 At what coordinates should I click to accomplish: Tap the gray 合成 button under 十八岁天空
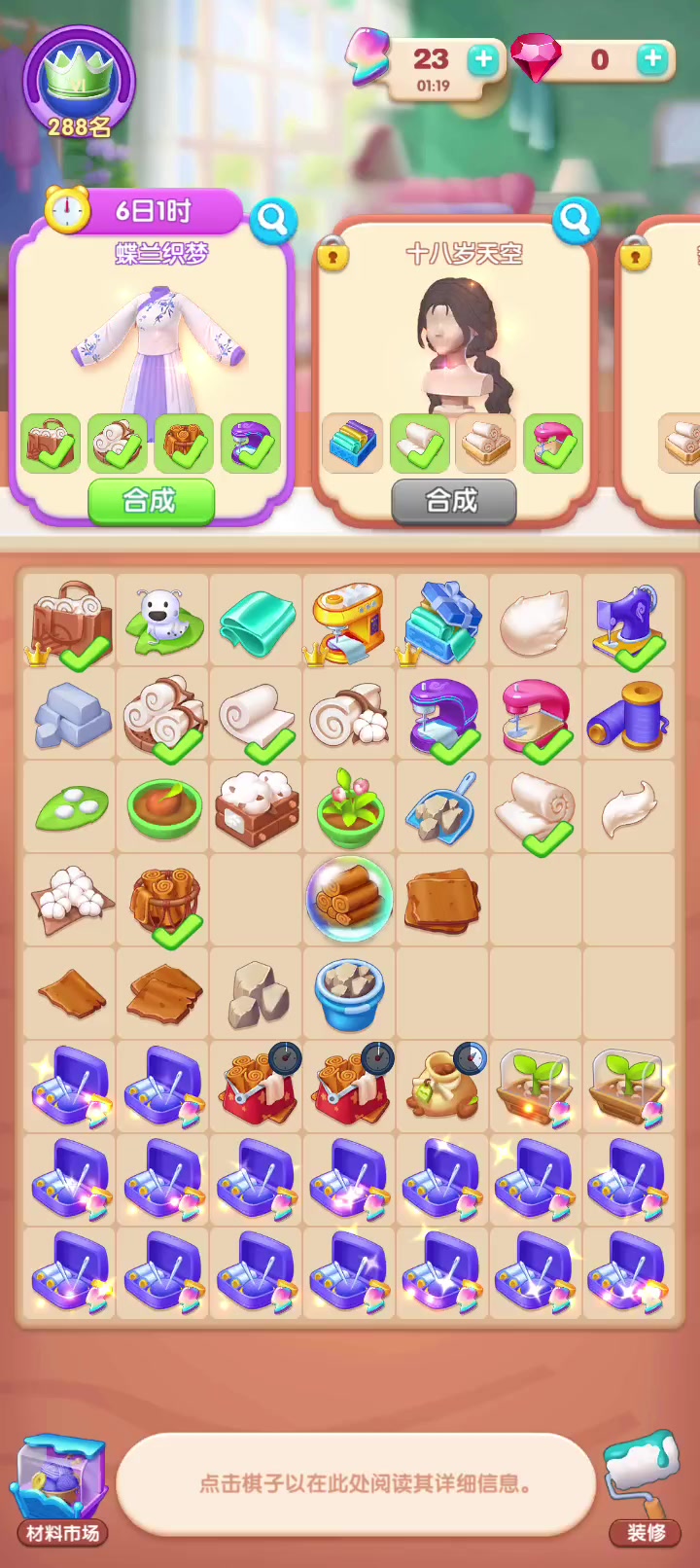[453, 501]
